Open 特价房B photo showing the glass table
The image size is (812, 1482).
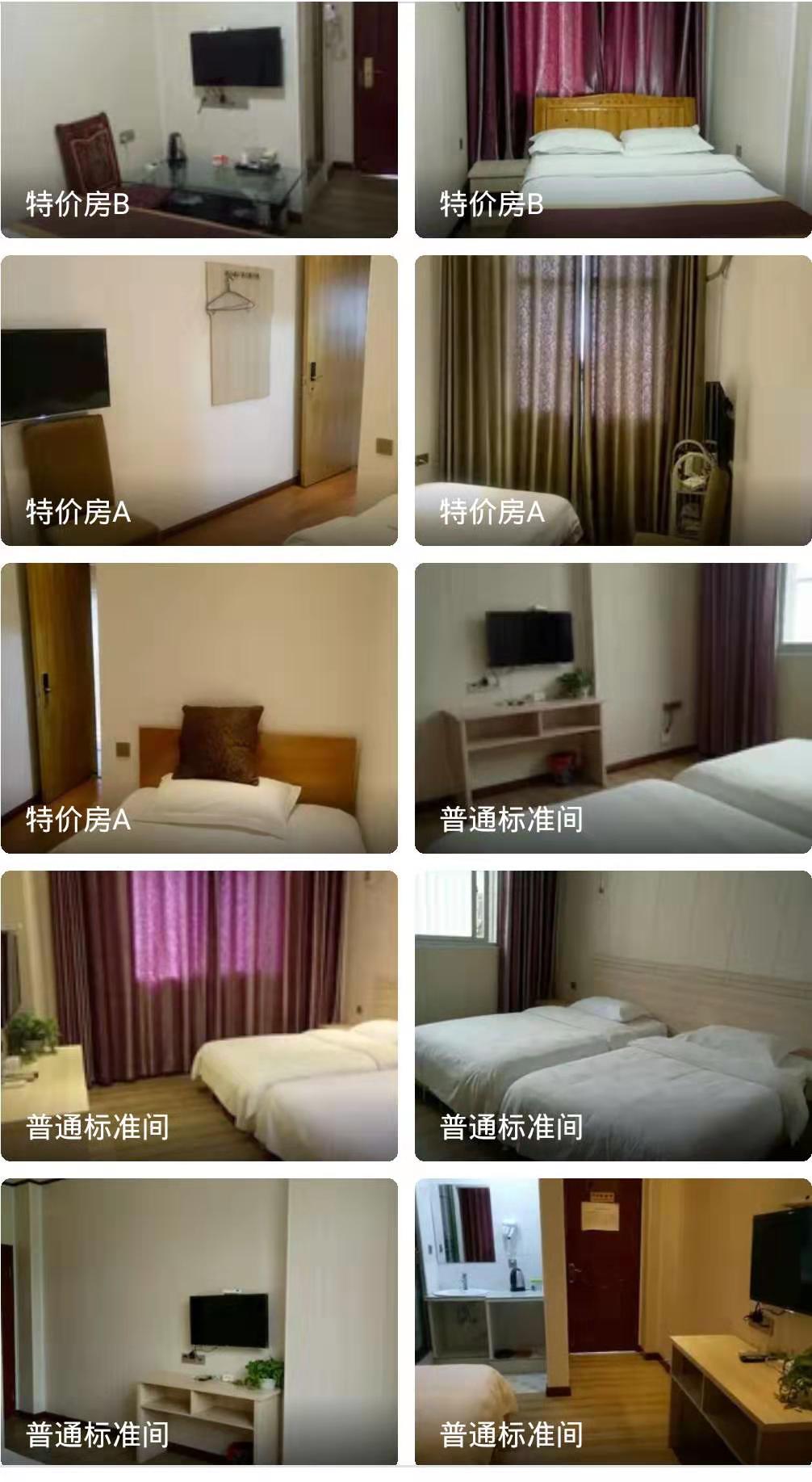(x=199, y=119)
